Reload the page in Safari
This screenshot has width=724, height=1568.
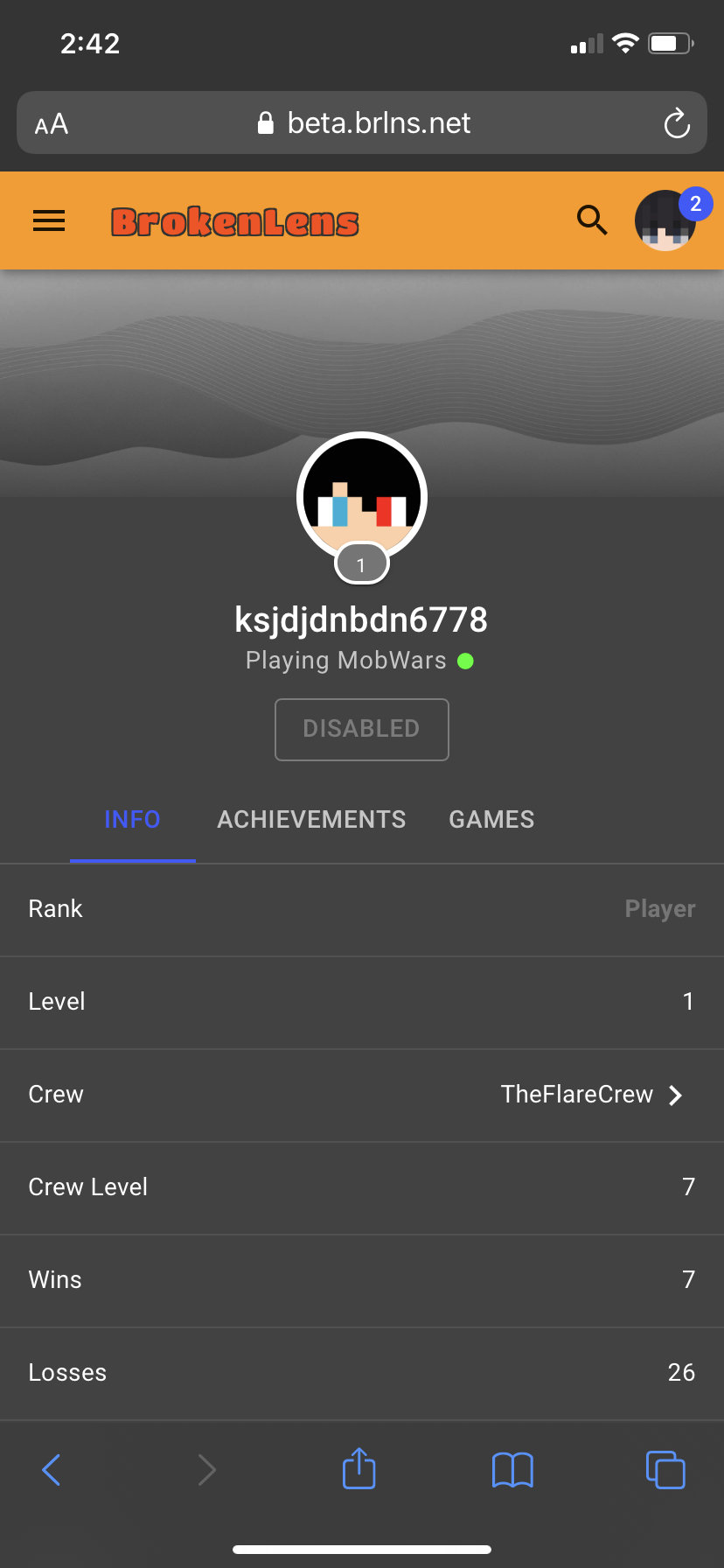[676, 123]
